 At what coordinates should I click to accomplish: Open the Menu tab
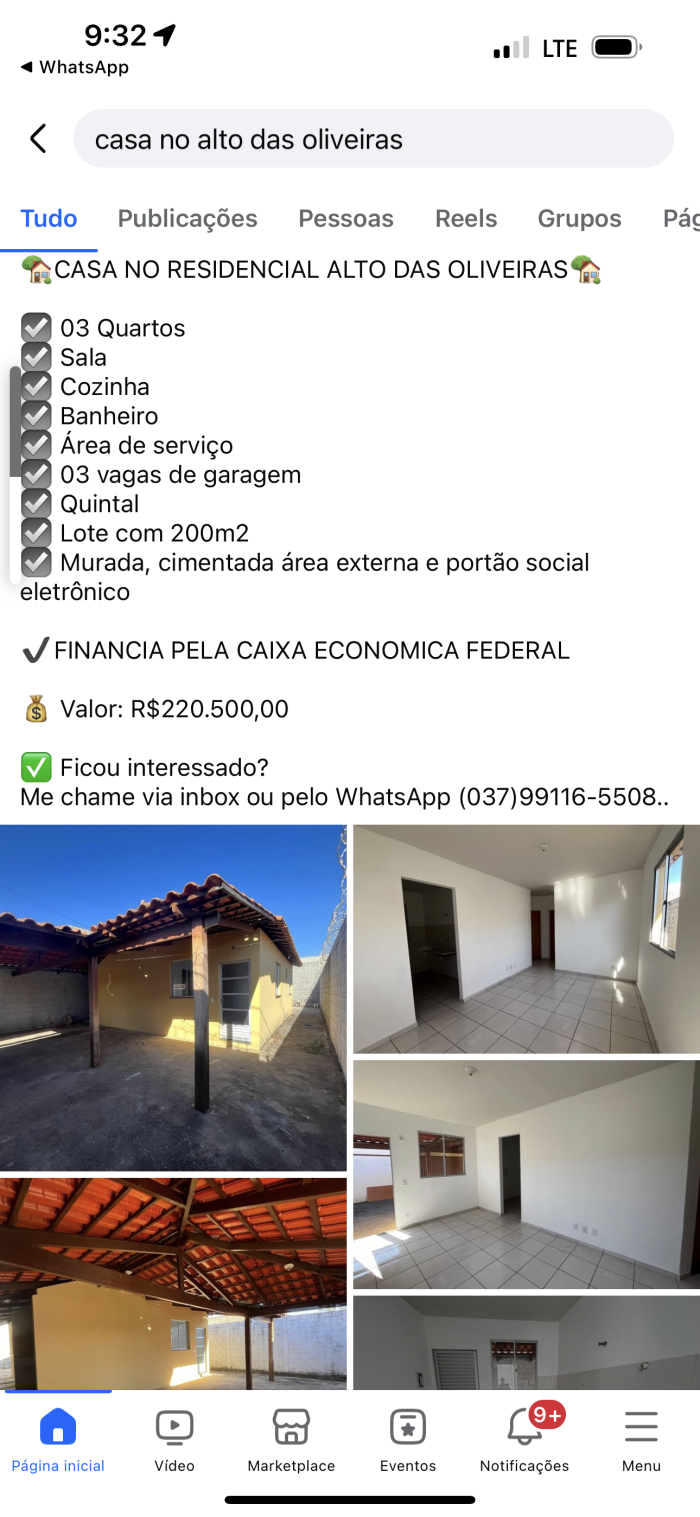coord(641,1439)
